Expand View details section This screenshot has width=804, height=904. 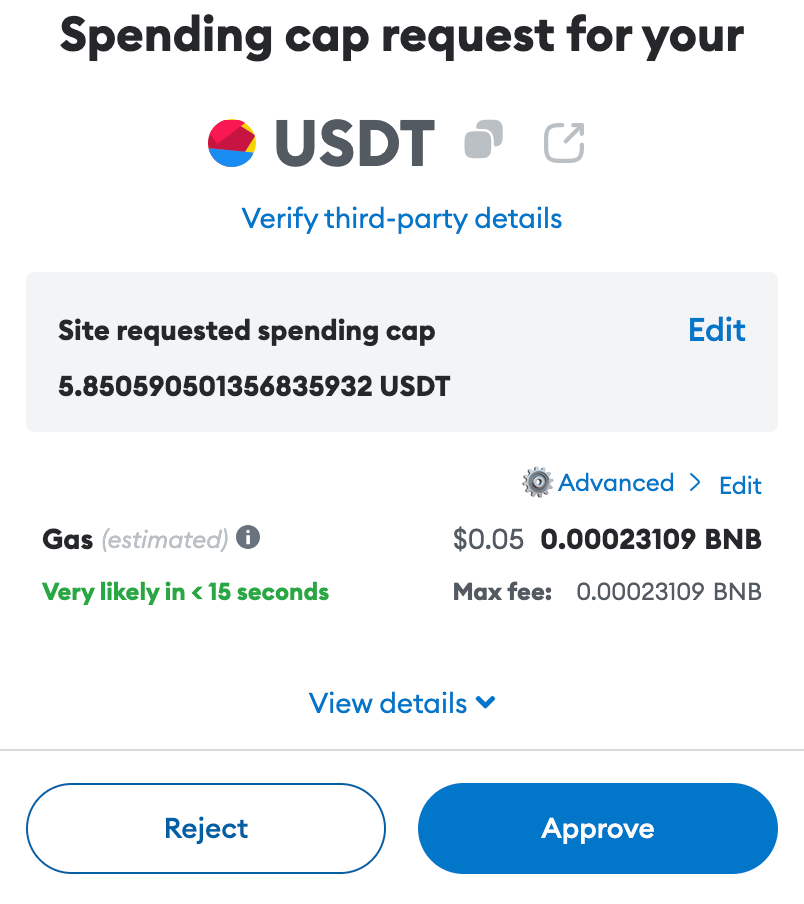pos(402,703)
